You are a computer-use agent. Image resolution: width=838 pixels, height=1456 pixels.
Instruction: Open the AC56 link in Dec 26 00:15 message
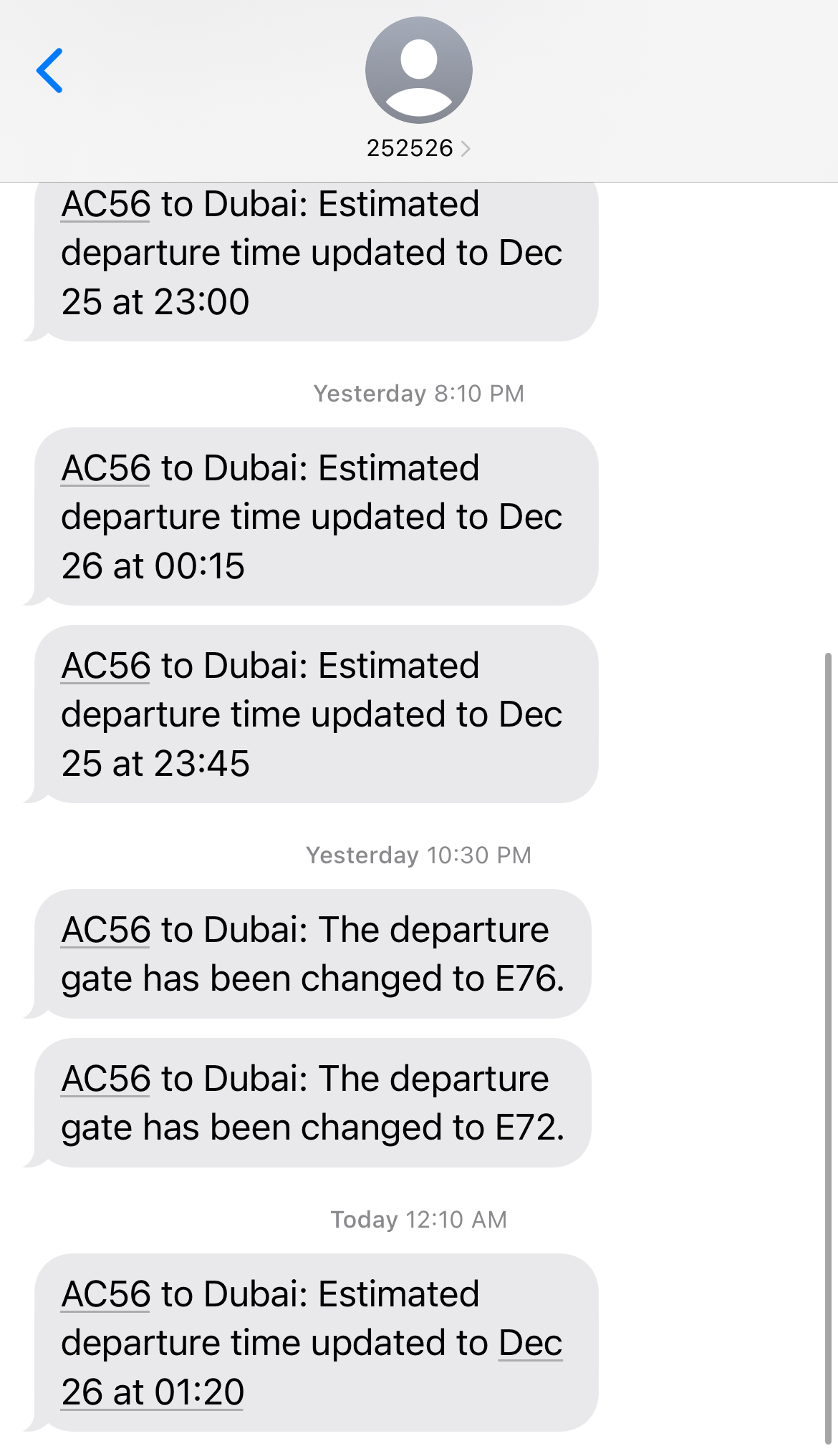click(x=105, y=469)
